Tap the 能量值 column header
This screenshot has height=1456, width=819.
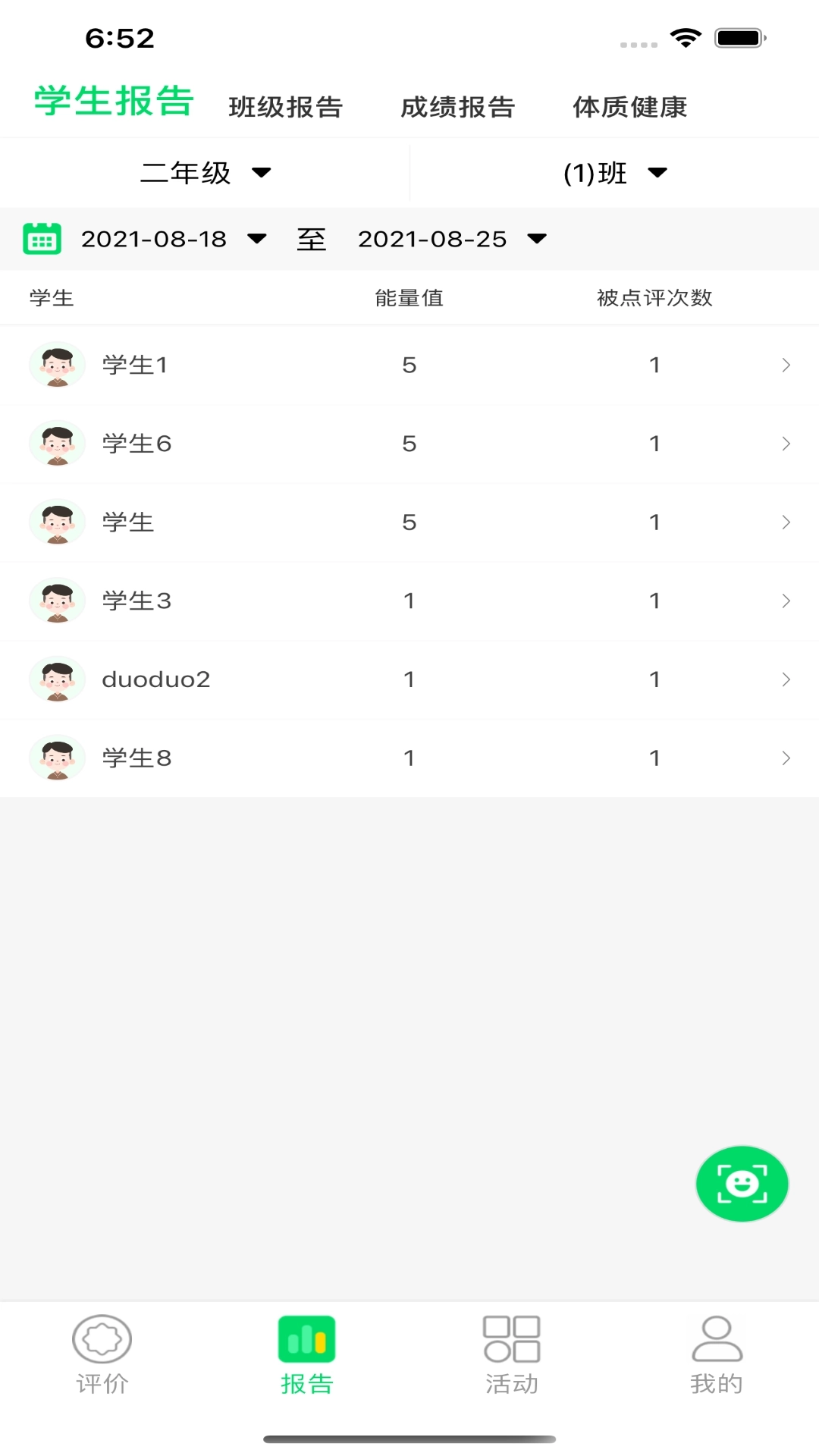coord(409,298)
